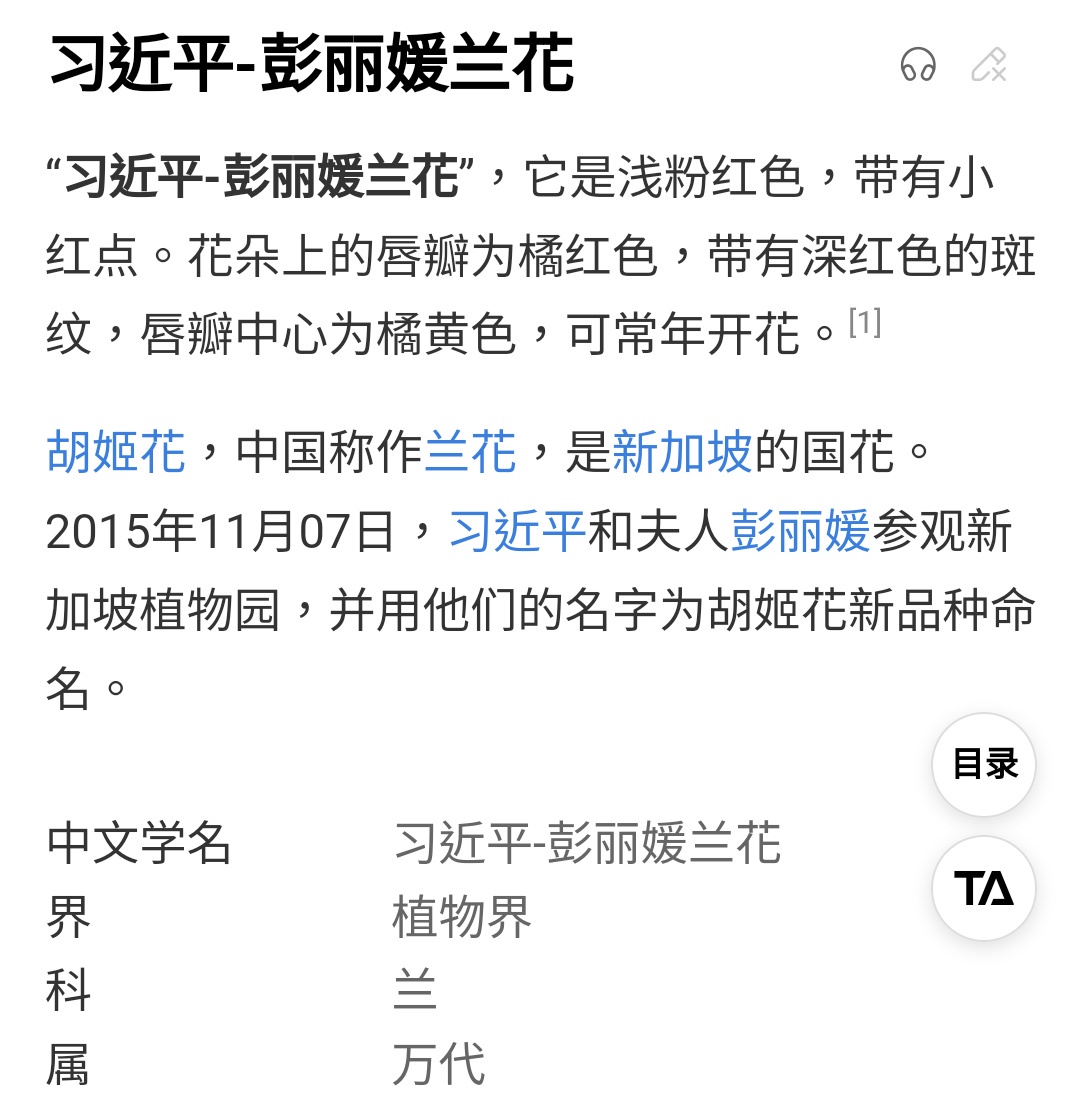Open the 胡姬花 link
The image size is (1080, 1095).
pyautogui.click(x=116, y=452)
